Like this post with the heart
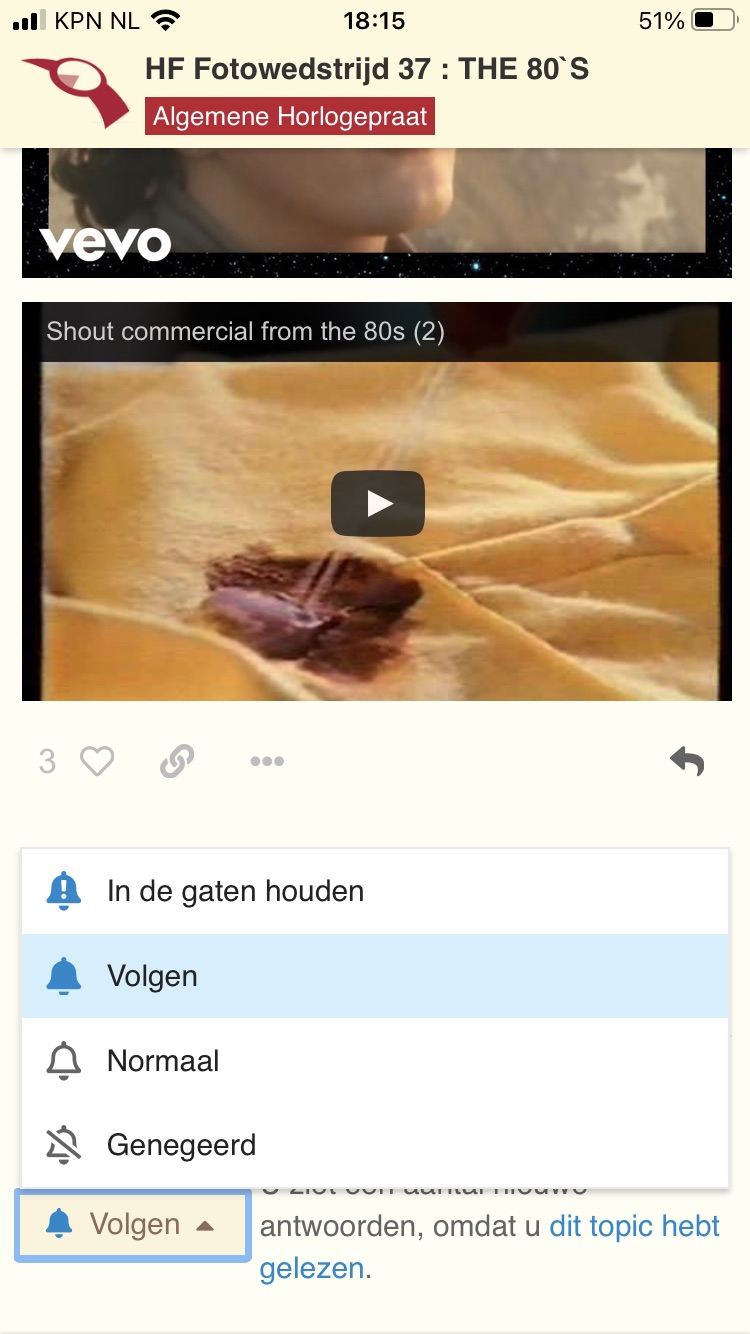The image size is (750, 1334). pyautogui.click(x=97, y=762)
